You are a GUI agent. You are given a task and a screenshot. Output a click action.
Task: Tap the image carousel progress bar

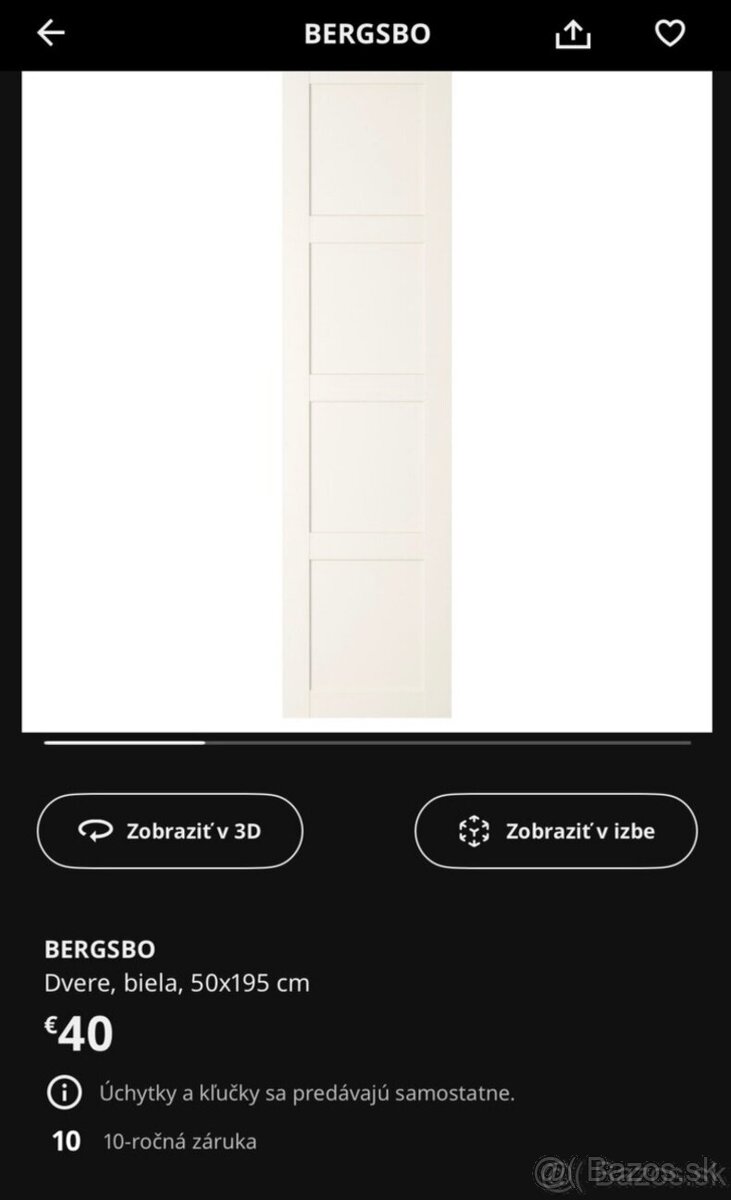(366, 744)
